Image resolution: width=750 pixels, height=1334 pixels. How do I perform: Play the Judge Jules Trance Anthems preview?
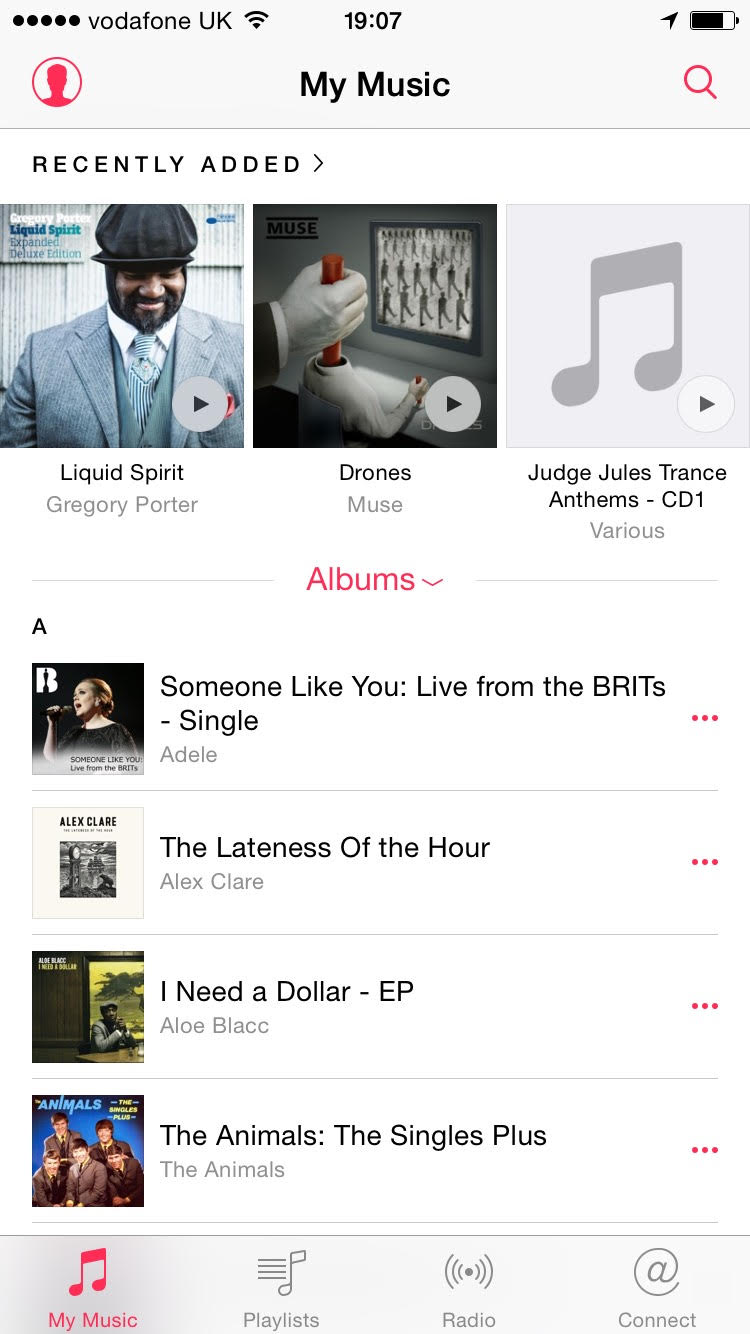coord(705,404)
